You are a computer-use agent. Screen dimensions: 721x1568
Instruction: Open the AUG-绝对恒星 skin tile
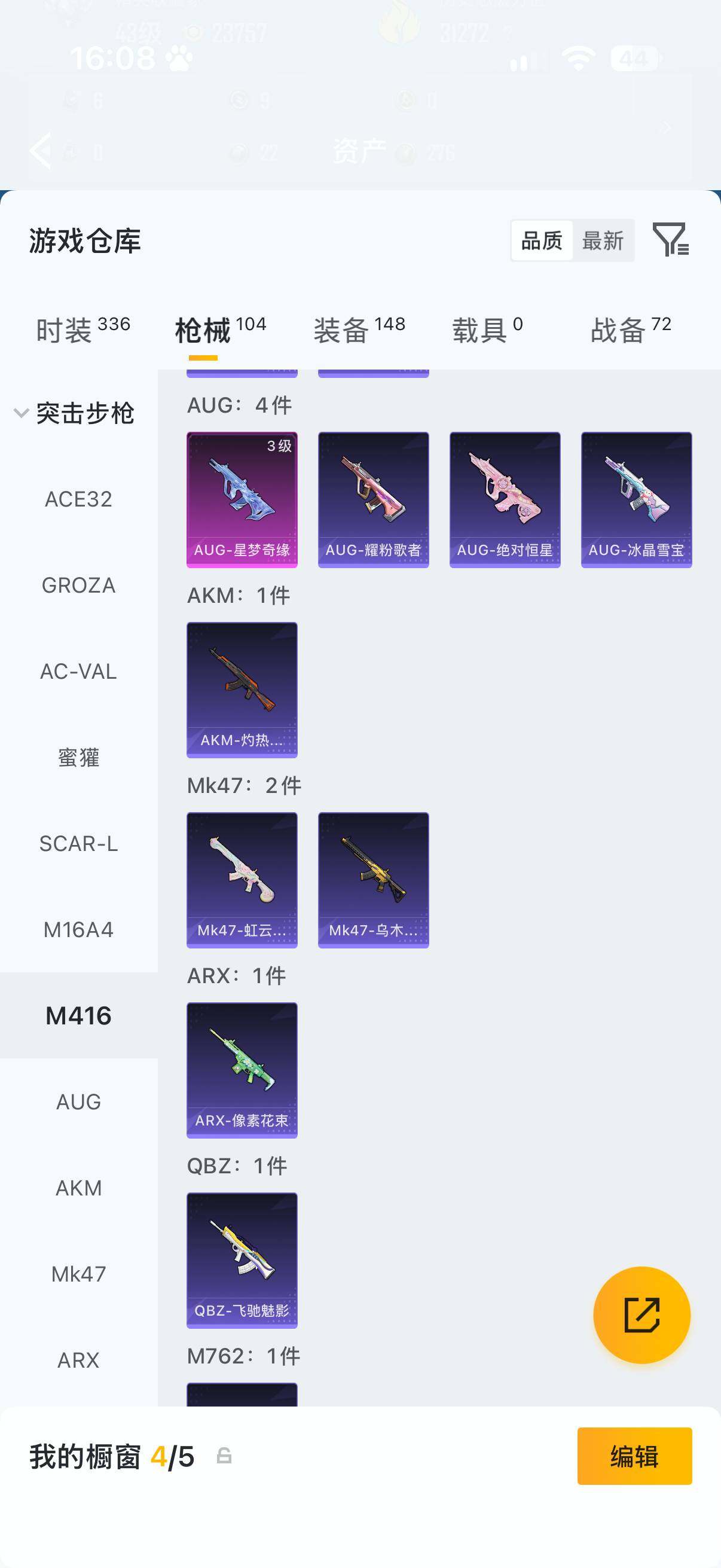pos(505,500)
